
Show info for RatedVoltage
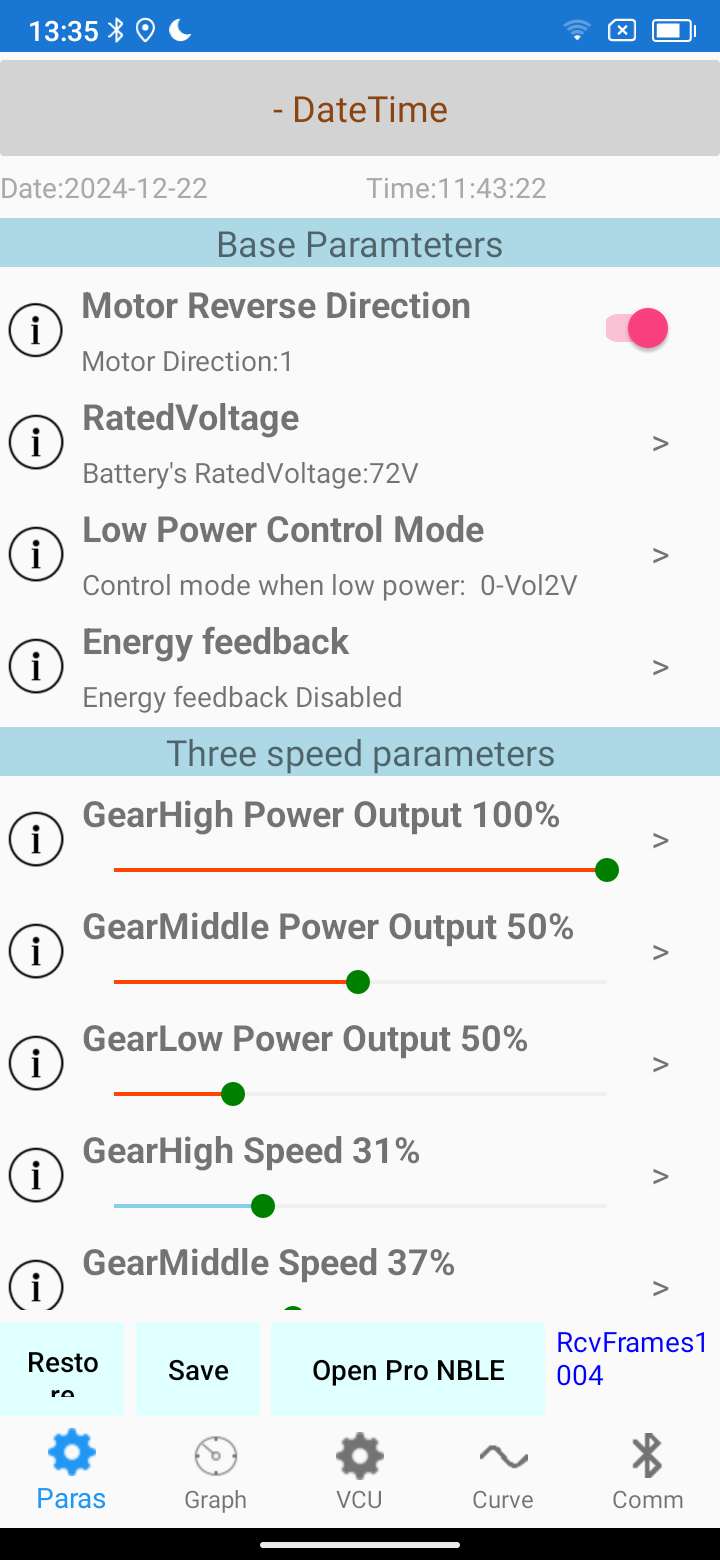point(36,441)
